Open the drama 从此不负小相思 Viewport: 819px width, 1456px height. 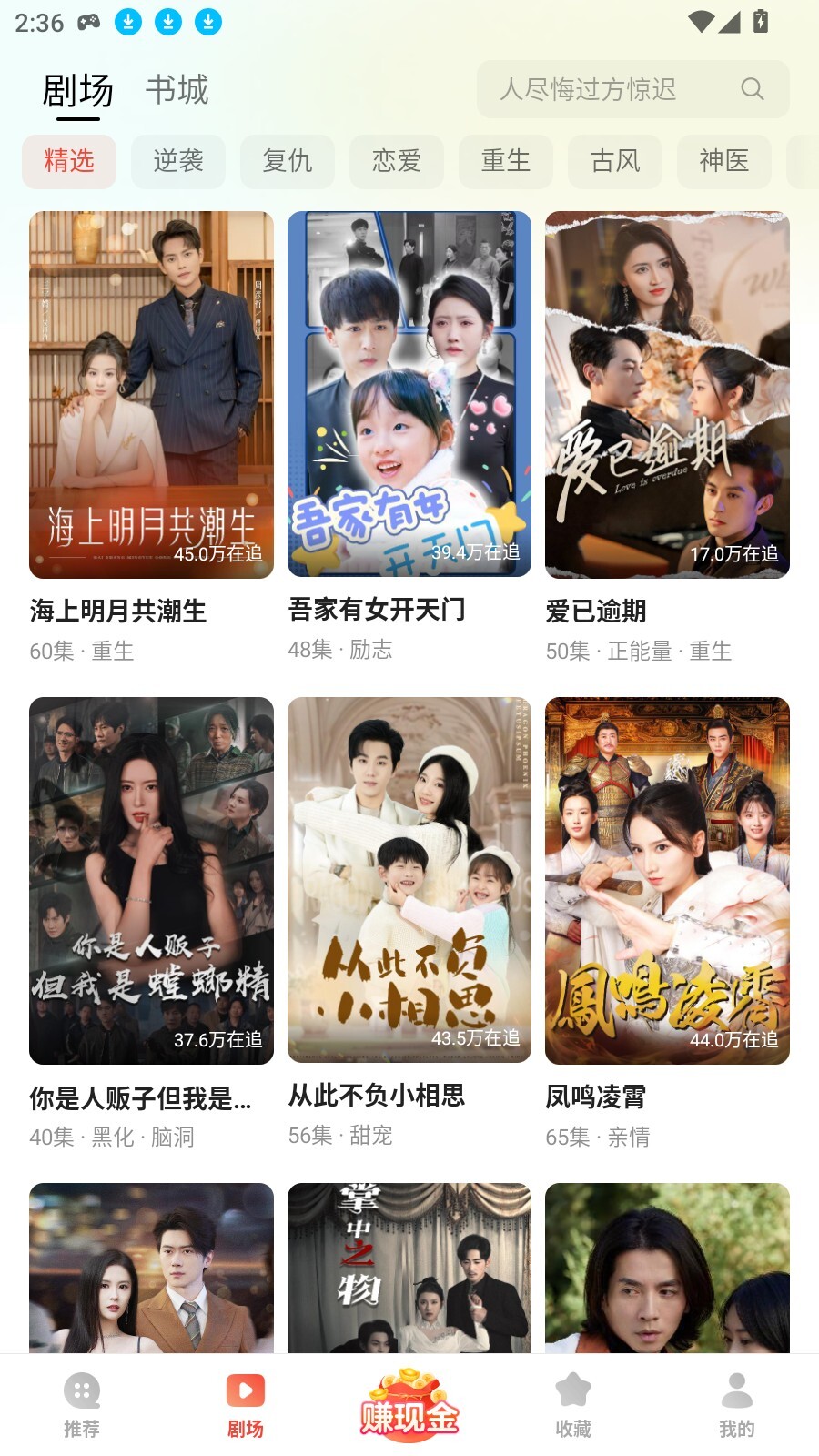(409, 881)
